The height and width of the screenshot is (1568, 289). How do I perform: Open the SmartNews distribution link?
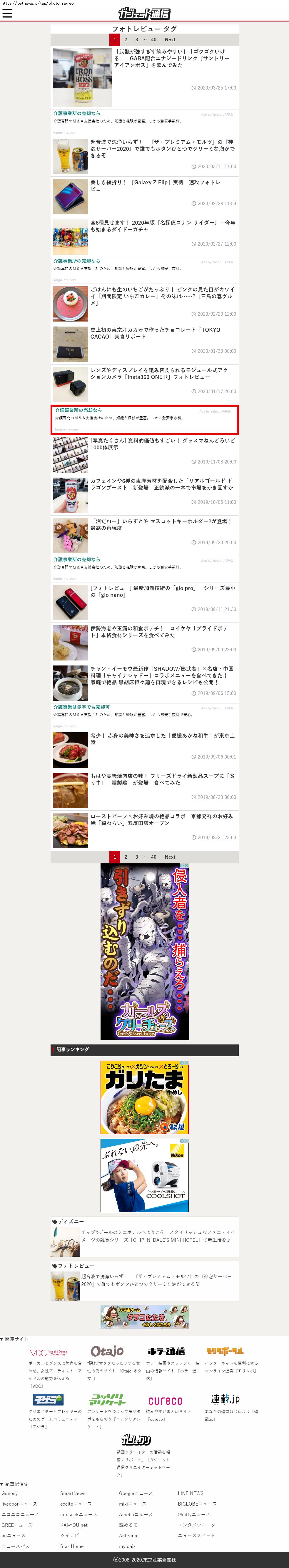tap(73, 1493)
